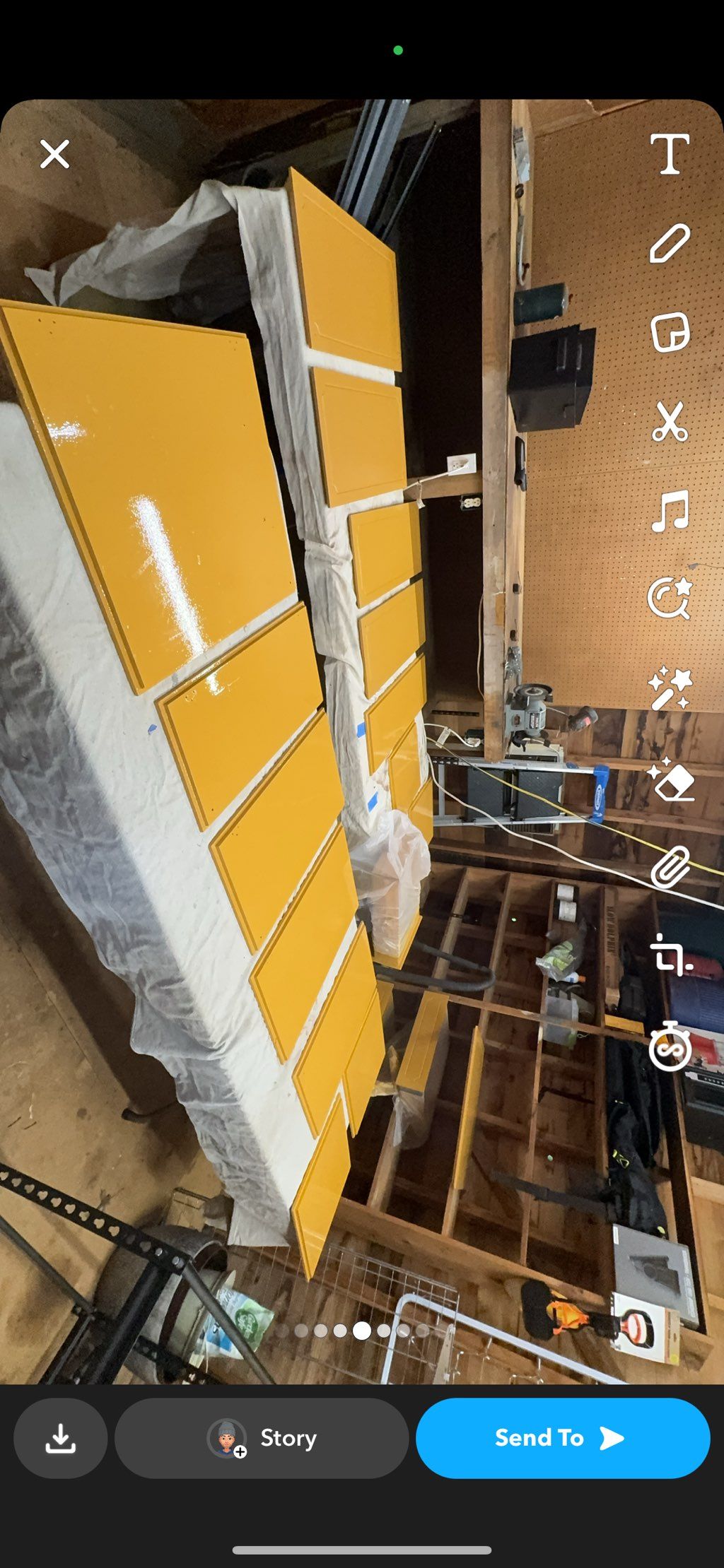Add text with the T tool
This screenshot has height=1568, width=724.
tap(669, 154)
